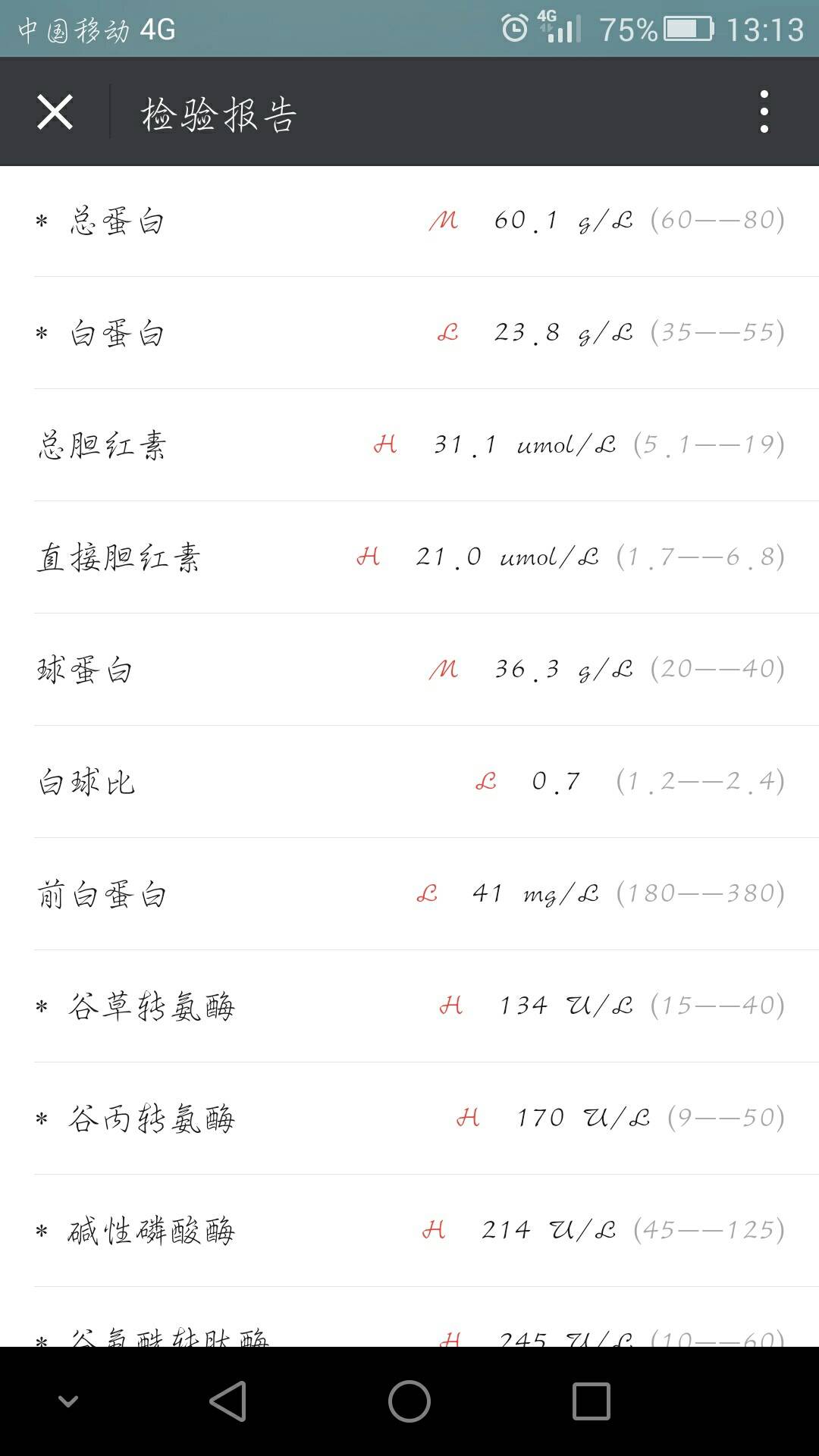Hide the navigation bar with the chevron
This screenshot has height=1456, width=819.
[68, 1401]
